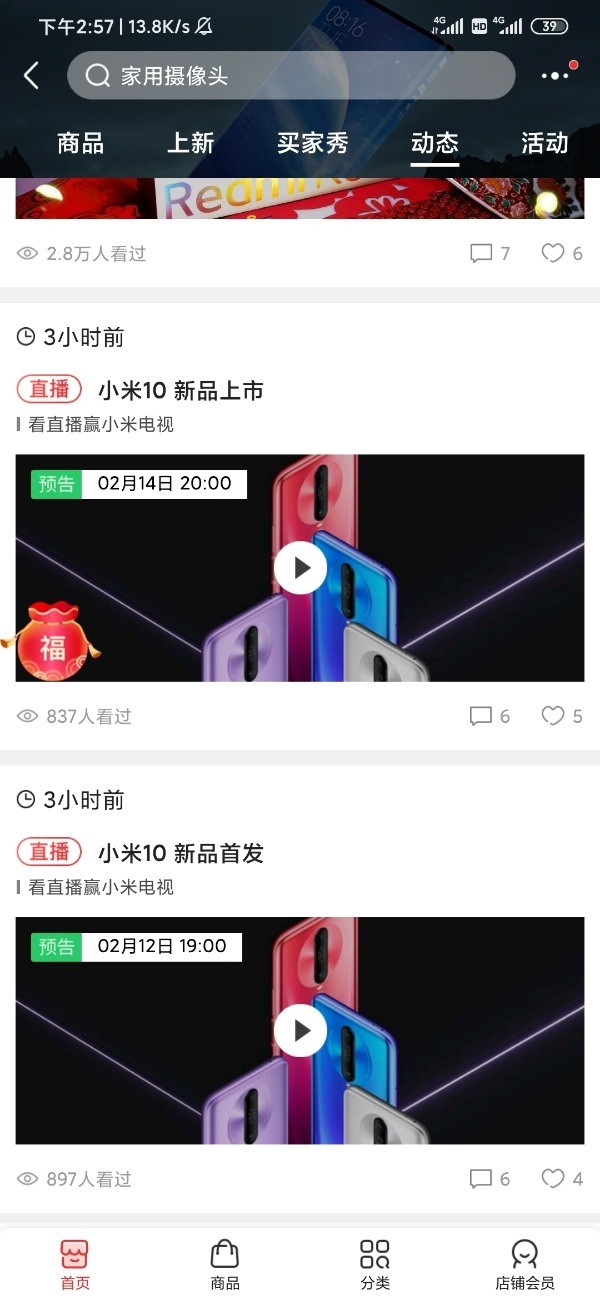Like the post with 2.8万人看过
Image resolution: width=600 pixels, height=1300 pixels.
pos(562,253)
